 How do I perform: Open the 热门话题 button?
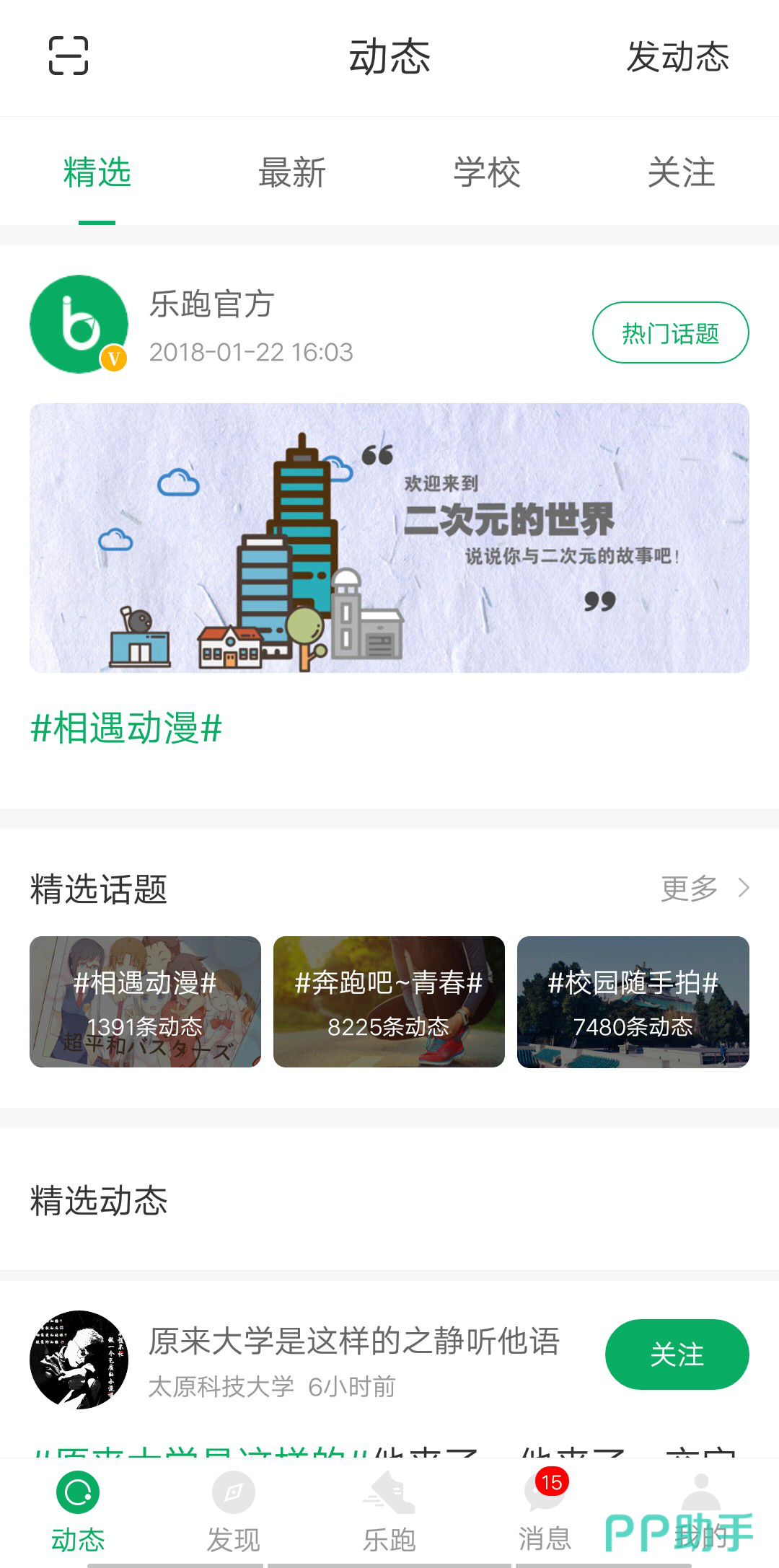670,333
